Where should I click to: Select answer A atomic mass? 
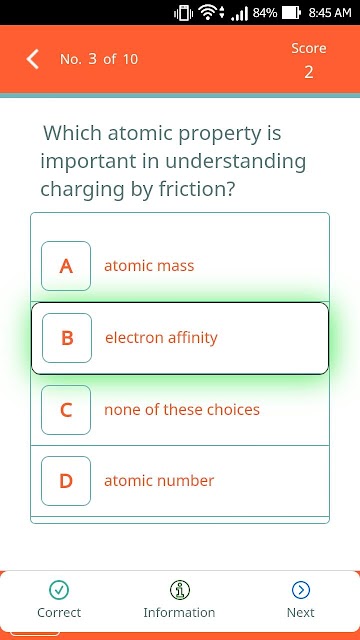(x=180, y=266)
